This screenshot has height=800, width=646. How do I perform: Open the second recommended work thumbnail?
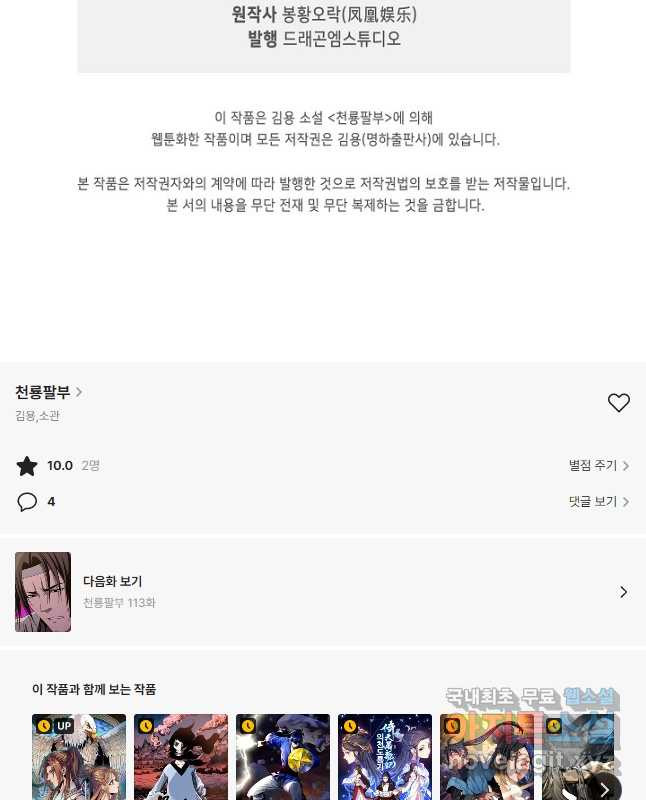181,758
